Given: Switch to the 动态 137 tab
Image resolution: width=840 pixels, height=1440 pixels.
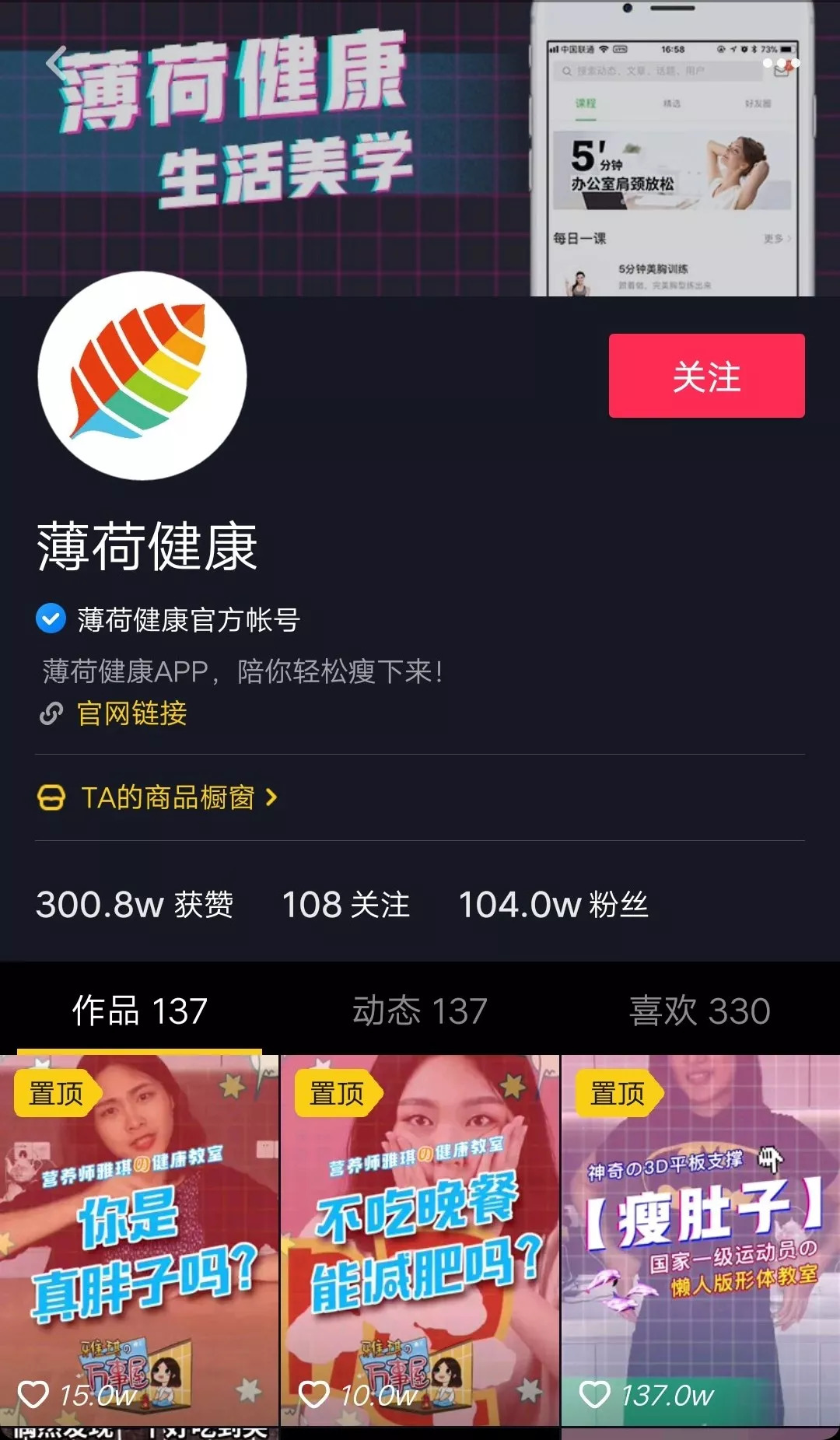Looking at the screenshot, I should tap(420, 1009).
